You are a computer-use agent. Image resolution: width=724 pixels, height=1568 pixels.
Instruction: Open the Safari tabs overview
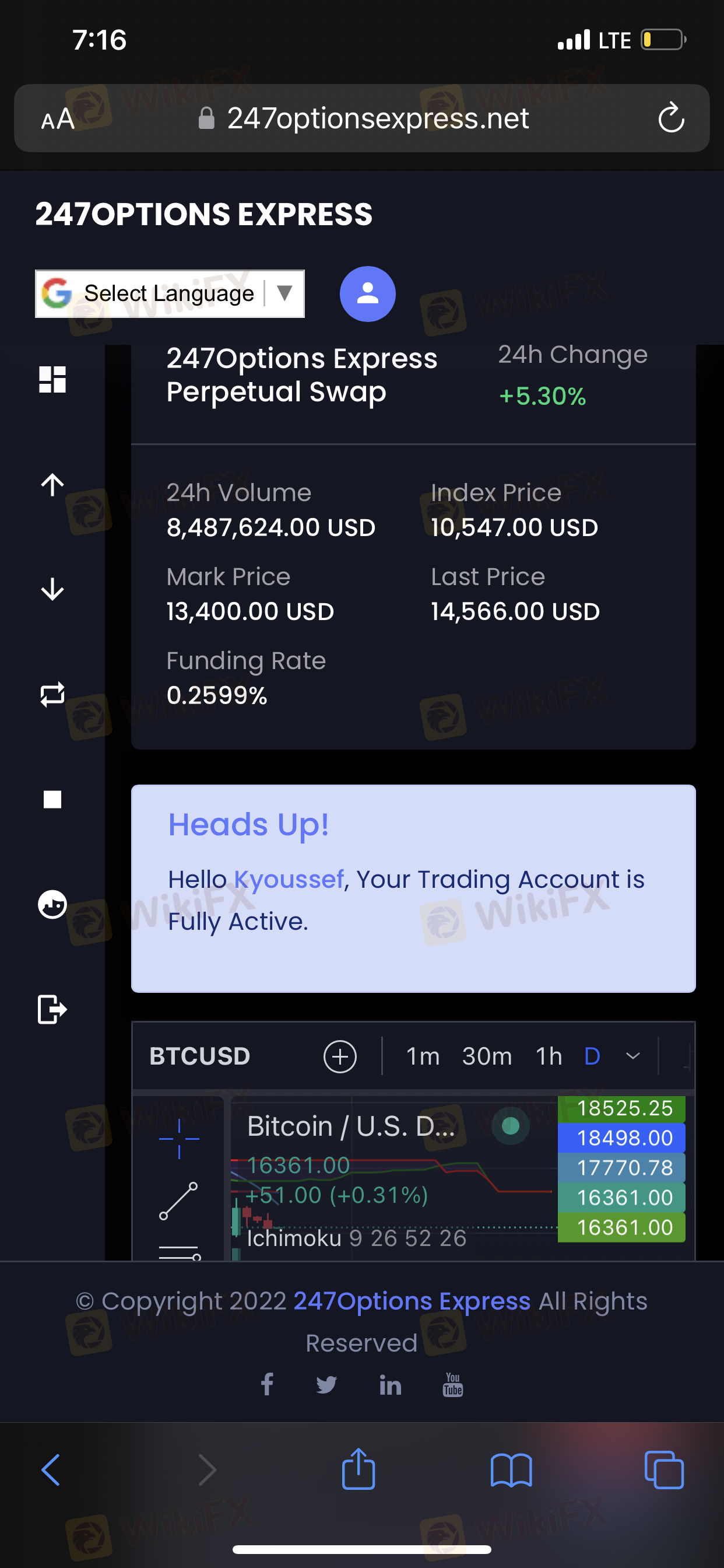click(x=664, y=1470)
